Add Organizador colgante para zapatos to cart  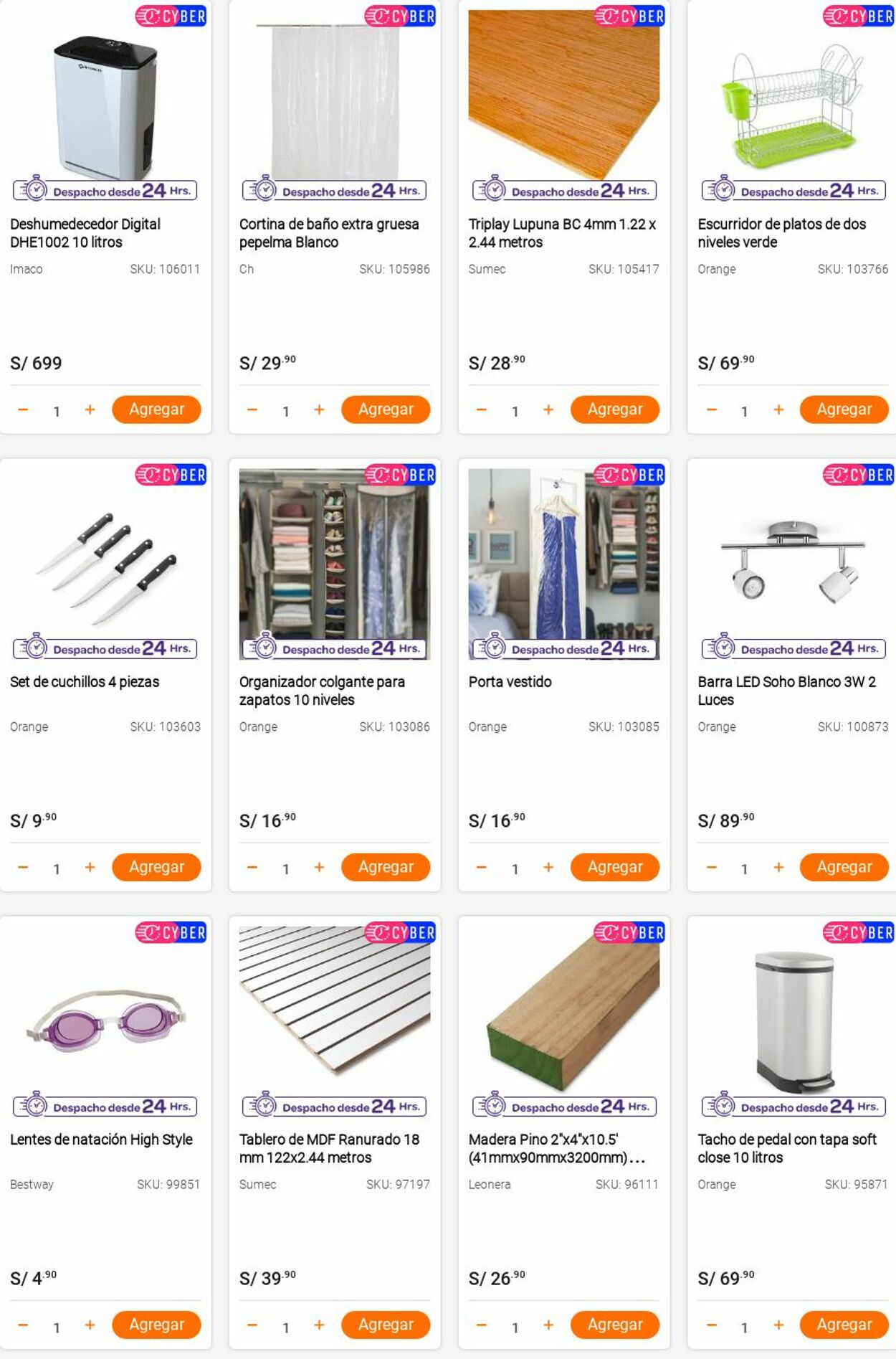(x=386, y=867)
